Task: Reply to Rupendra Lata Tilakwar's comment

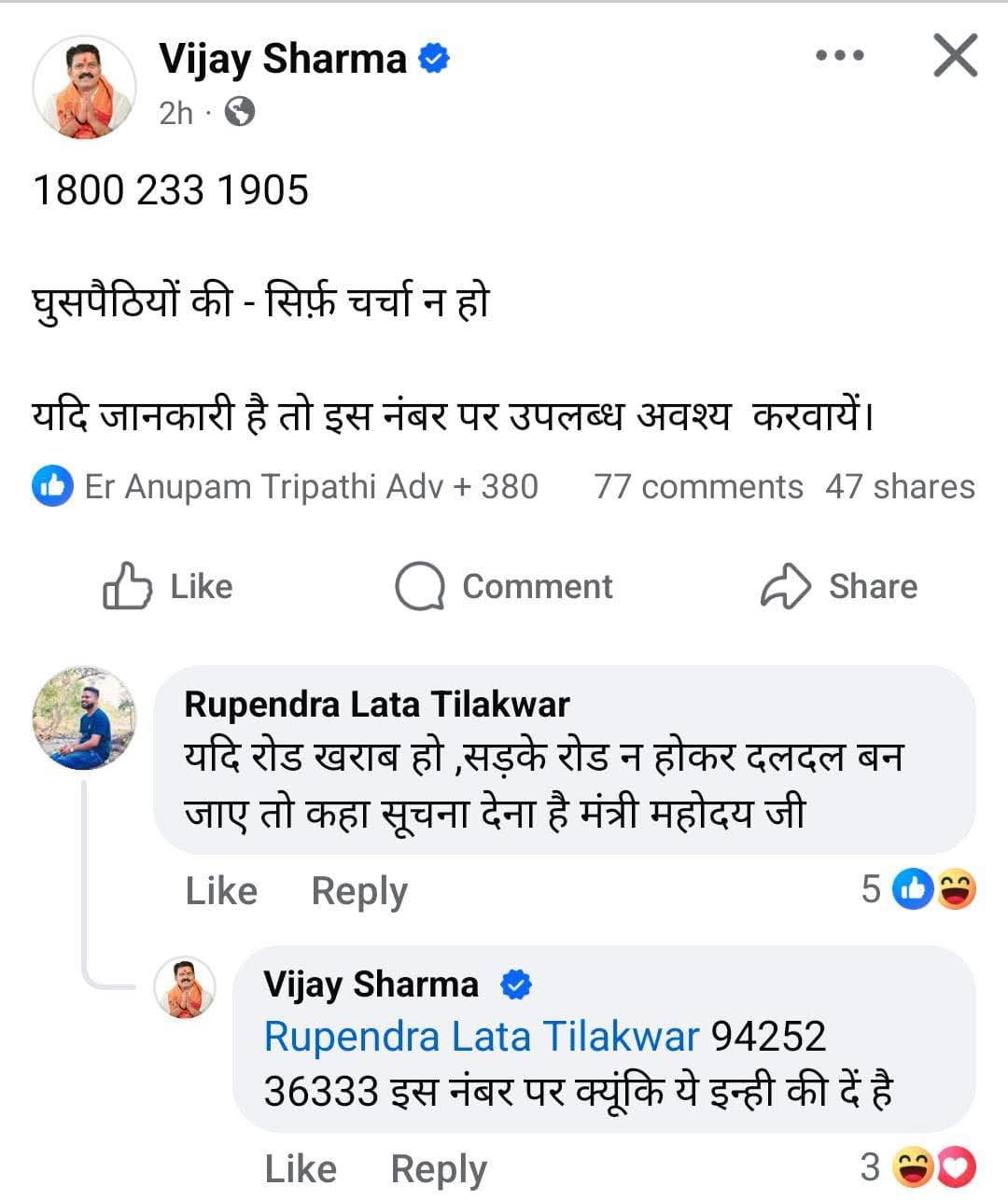Action: point(359,890)
